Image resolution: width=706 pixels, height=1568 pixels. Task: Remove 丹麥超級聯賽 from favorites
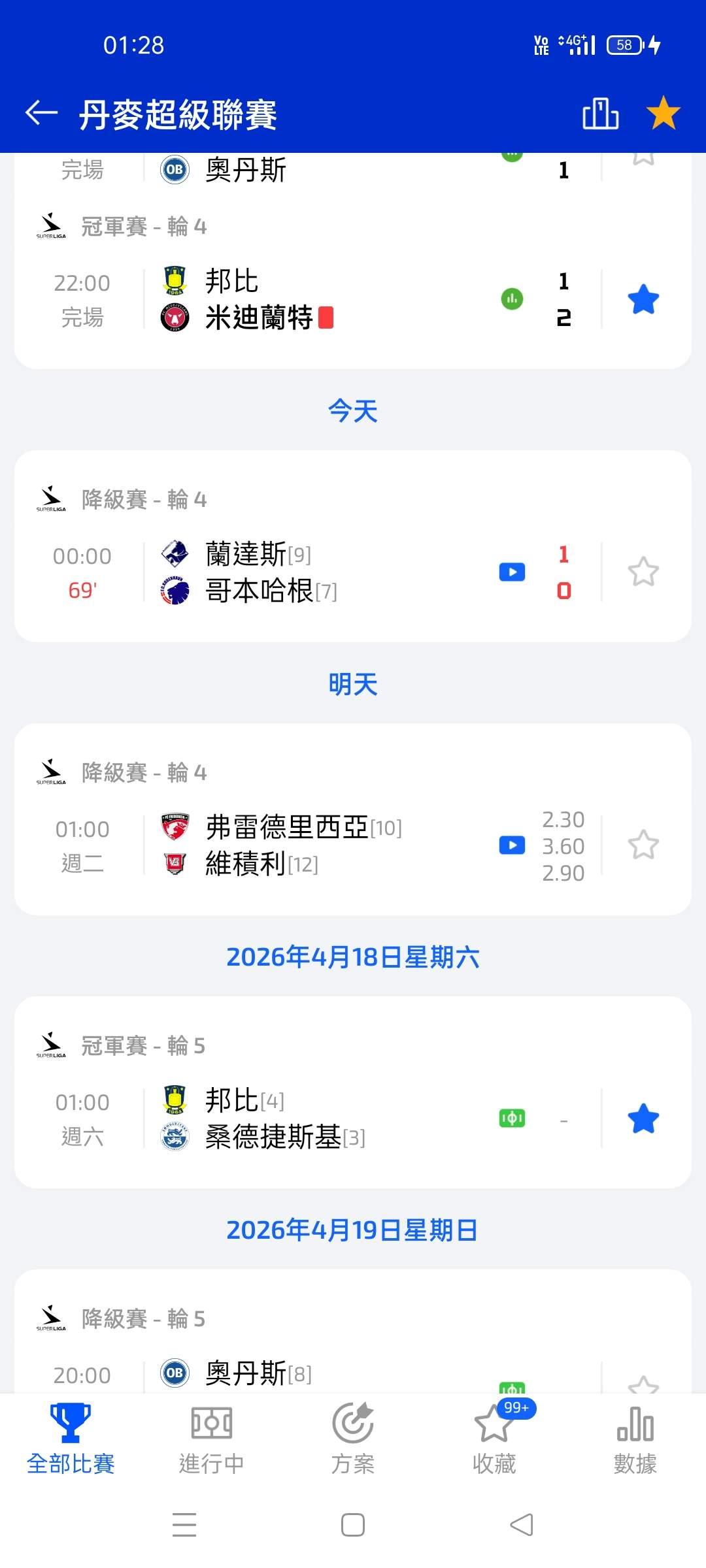coord(663,113)
